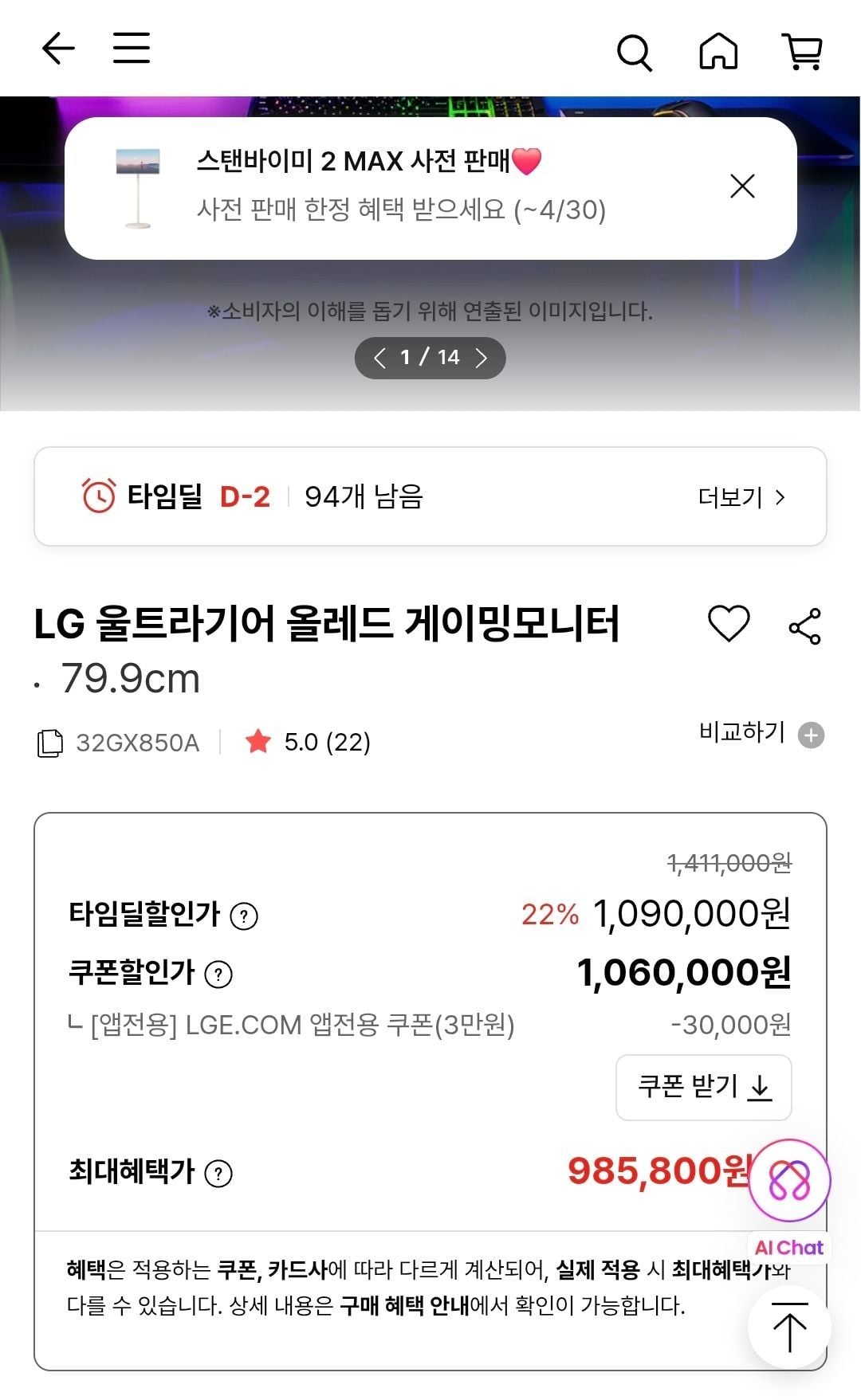
Task: Show help for 최대혜택가
Action: [218, 1173]
